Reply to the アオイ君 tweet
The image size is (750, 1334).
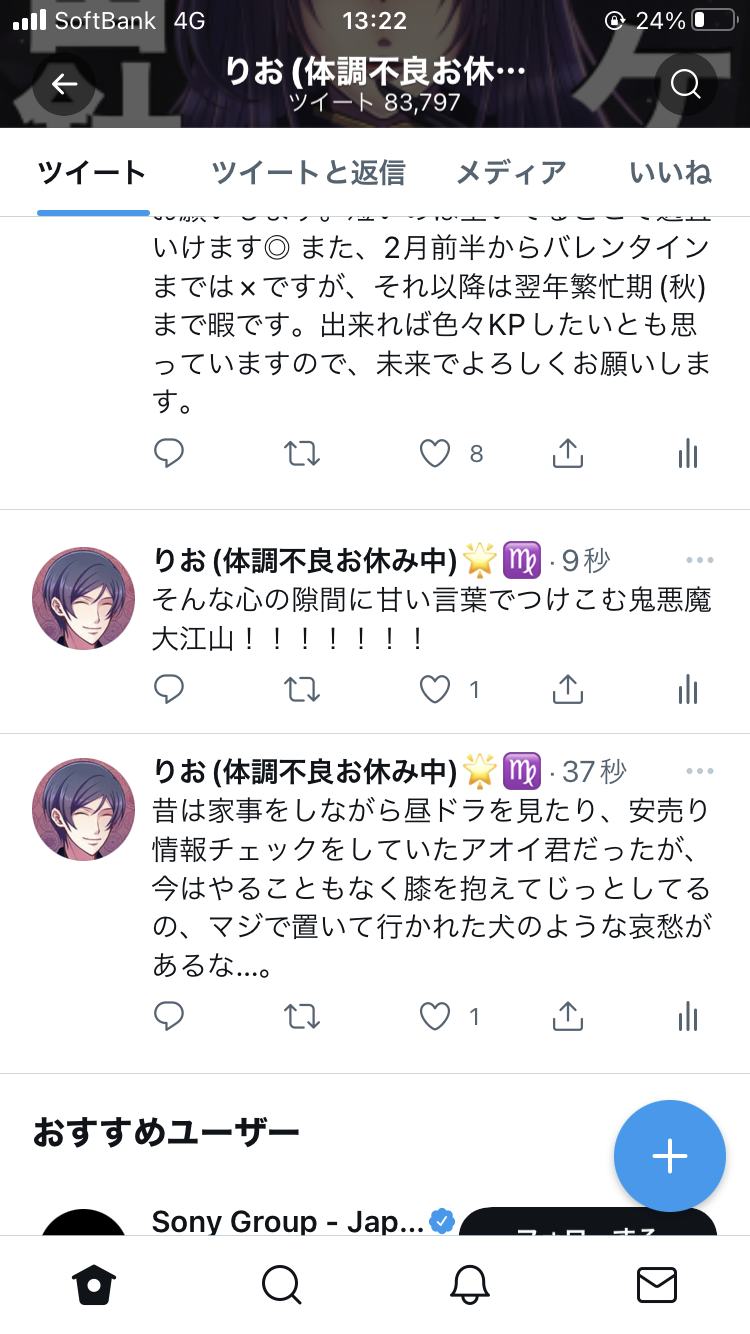click(169, 1017)
